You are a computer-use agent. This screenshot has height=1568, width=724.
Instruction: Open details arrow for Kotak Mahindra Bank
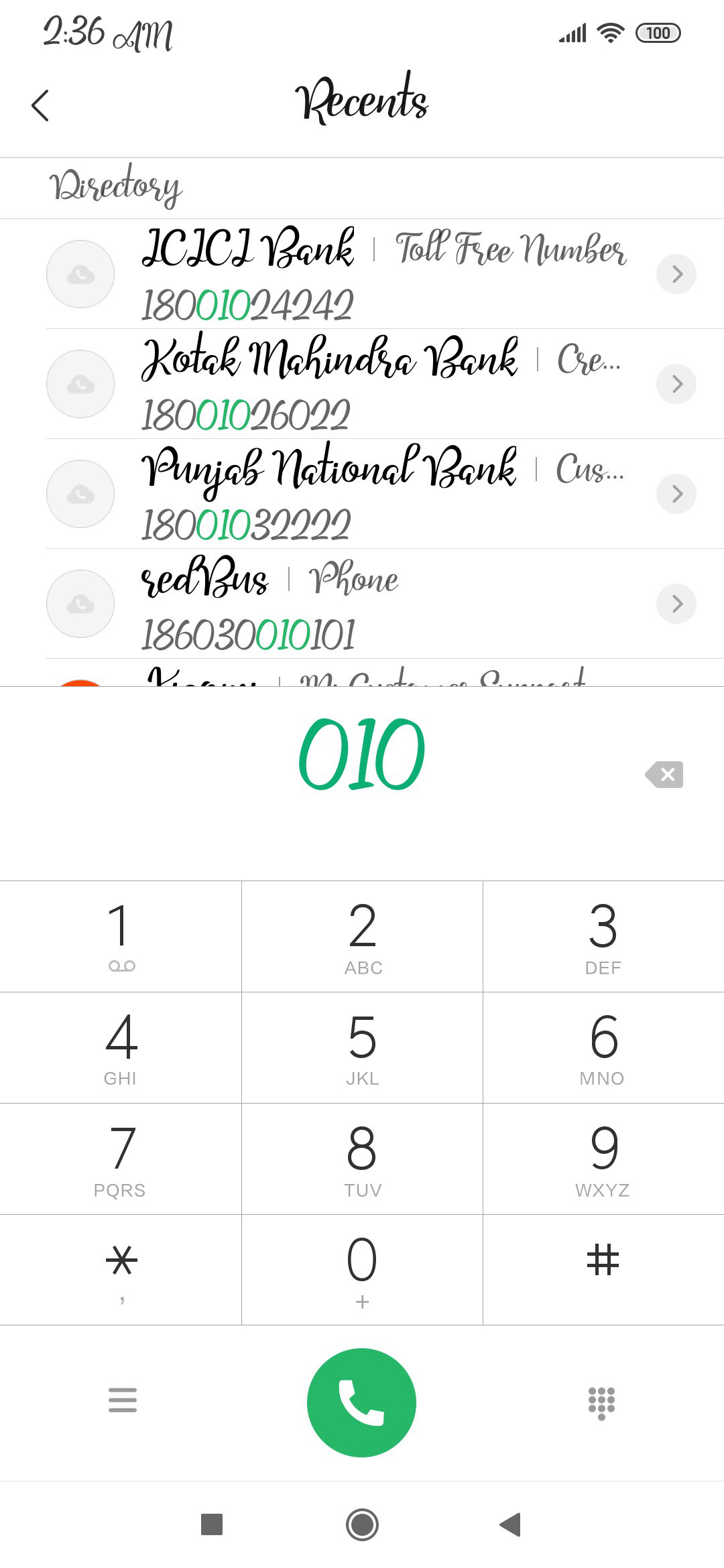coord(676,384)
